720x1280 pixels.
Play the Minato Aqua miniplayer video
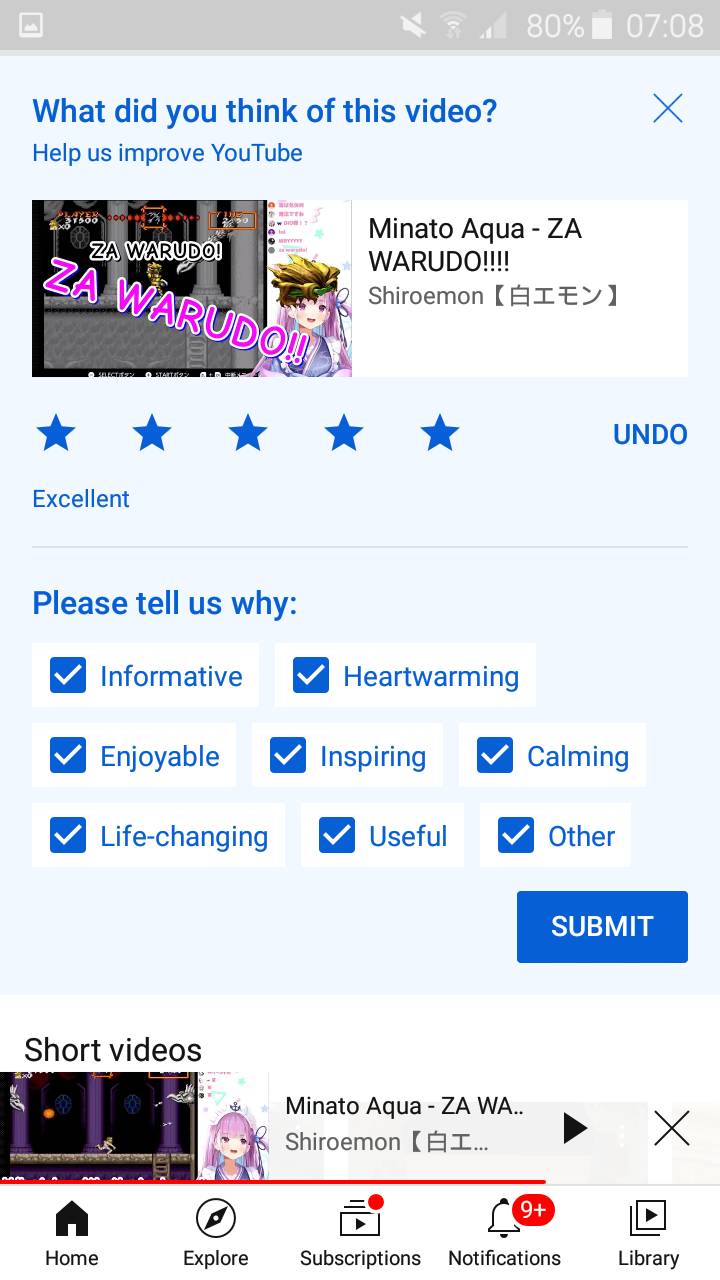coord(574,1128)
